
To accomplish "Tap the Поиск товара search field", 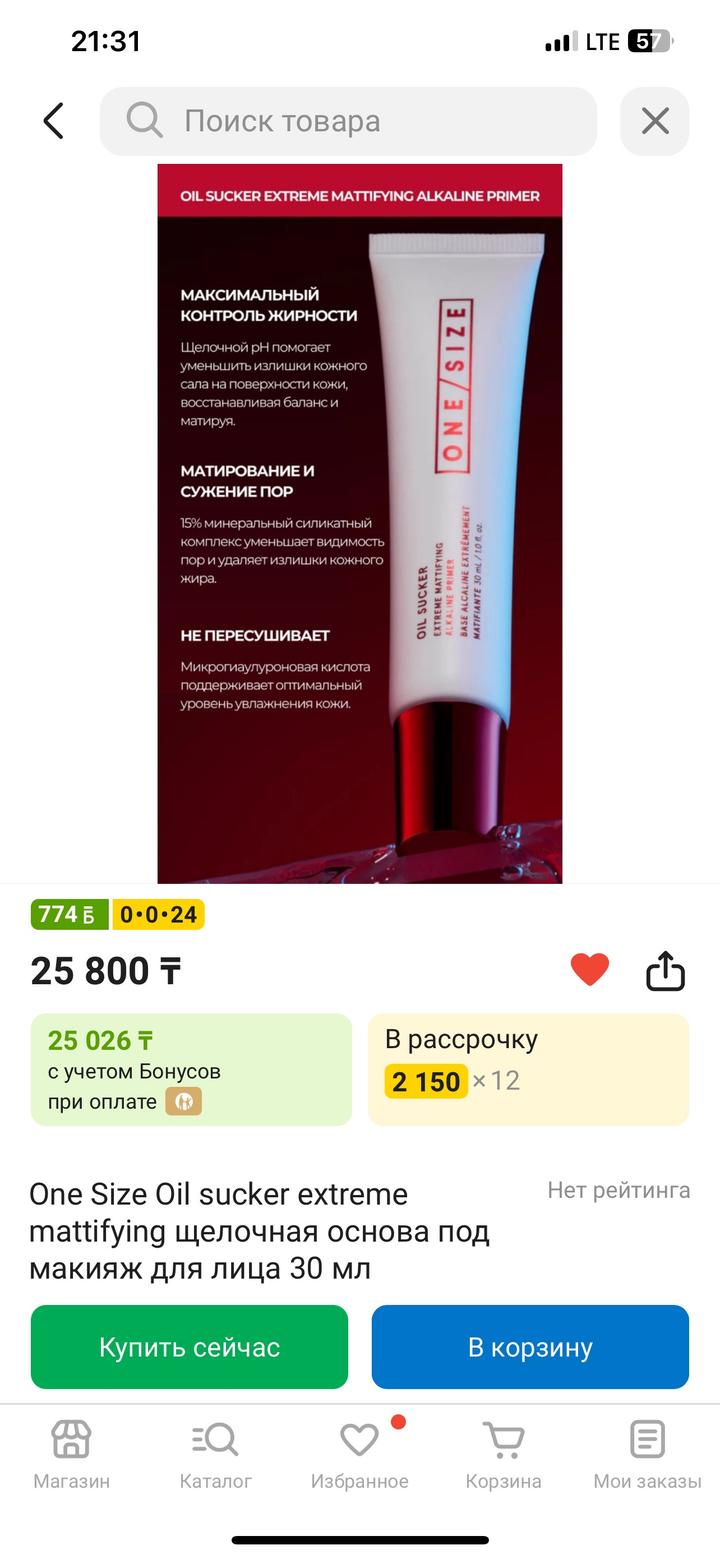I will (x=348, y=121).
